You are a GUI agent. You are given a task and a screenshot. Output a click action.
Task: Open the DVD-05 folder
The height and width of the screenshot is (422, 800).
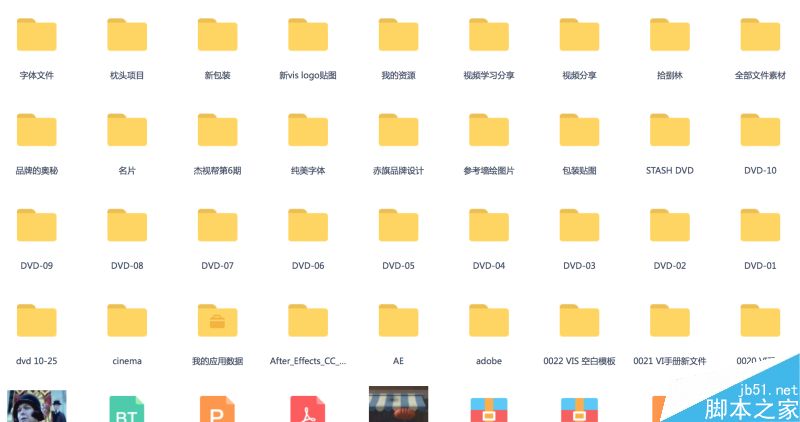coord(398,226)
